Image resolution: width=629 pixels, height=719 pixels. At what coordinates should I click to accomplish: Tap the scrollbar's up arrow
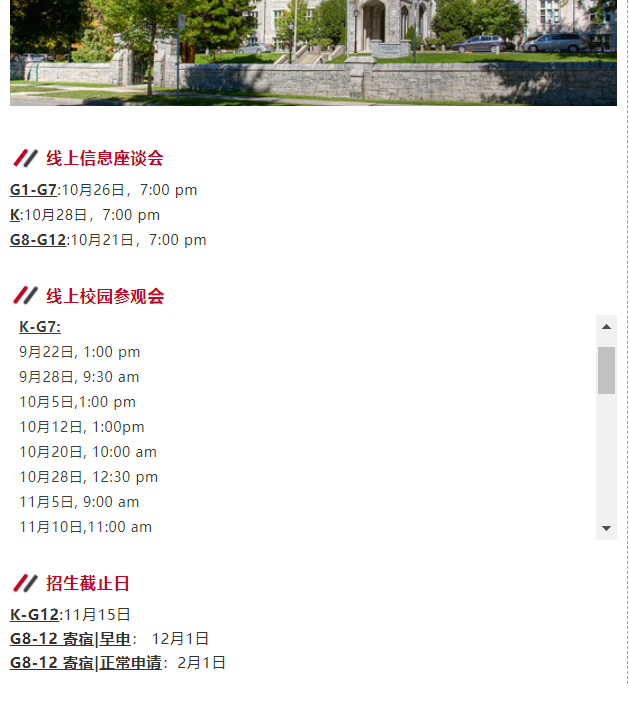point(606,326)
